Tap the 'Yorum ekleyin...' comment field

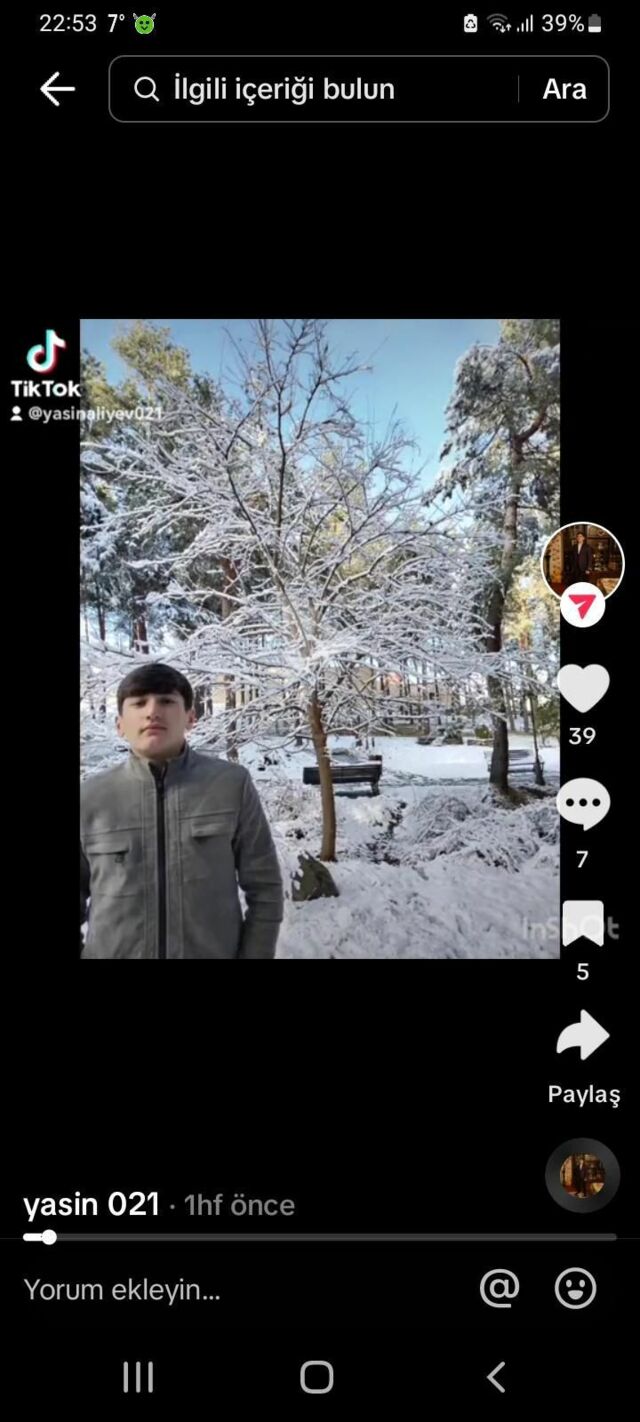pos(200,1290)
